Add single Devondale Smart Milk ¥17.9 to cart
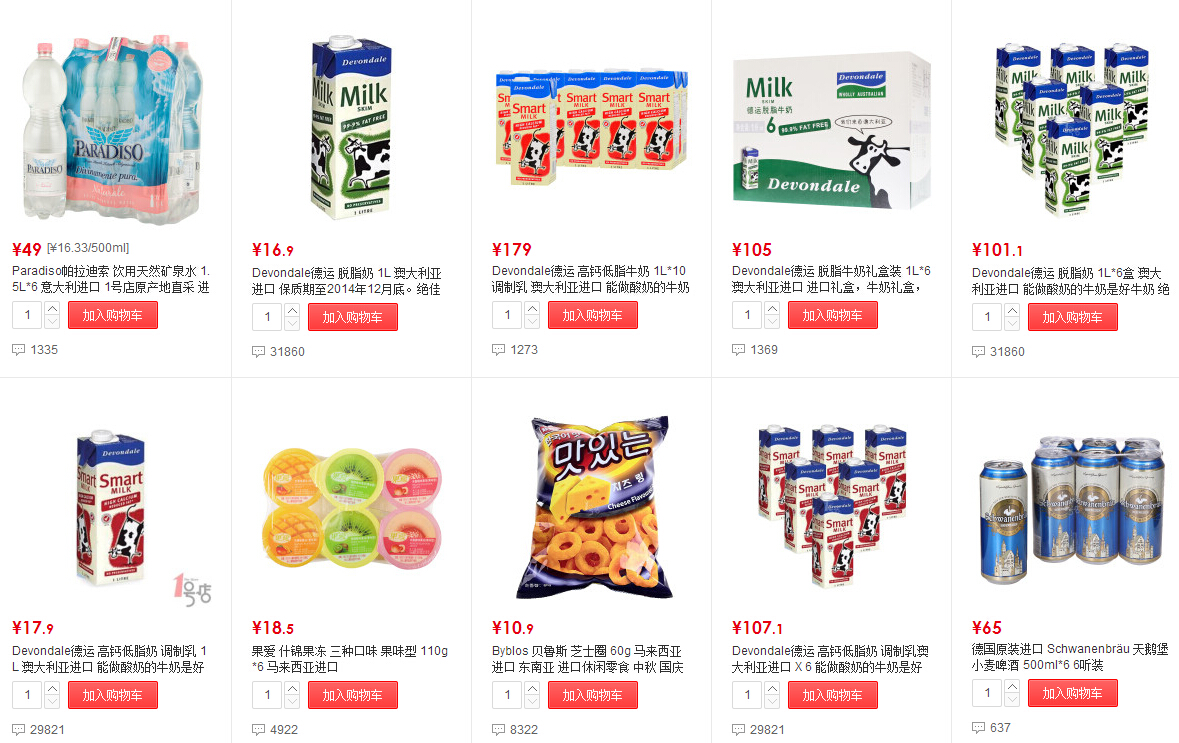The height and width of the screenshot is (743, 1179). pyautogui.click(x=112, y=695)
